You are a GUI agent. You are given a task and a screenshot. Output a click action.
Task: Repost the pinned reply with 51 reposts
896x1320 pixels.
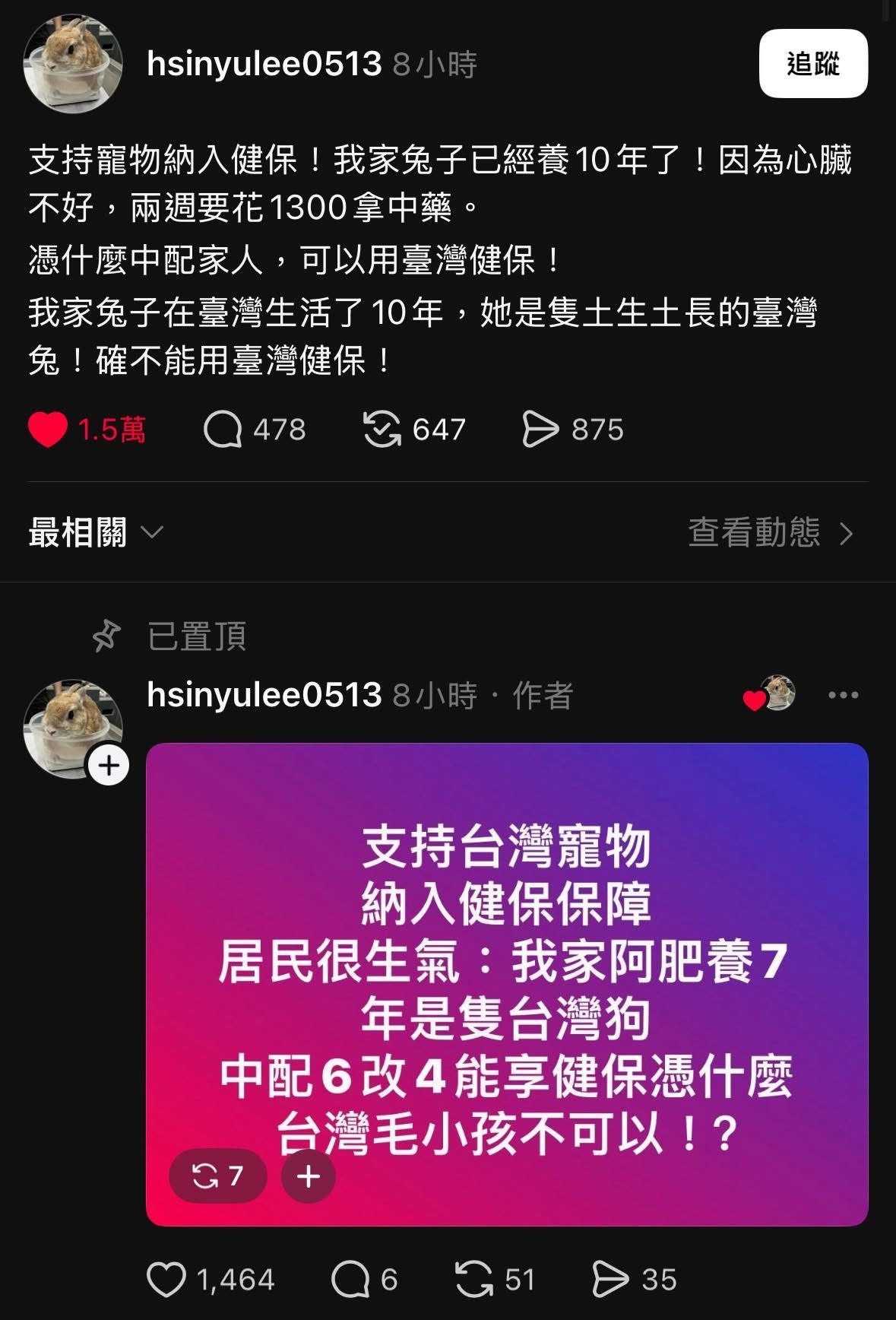coord(474,1279)
